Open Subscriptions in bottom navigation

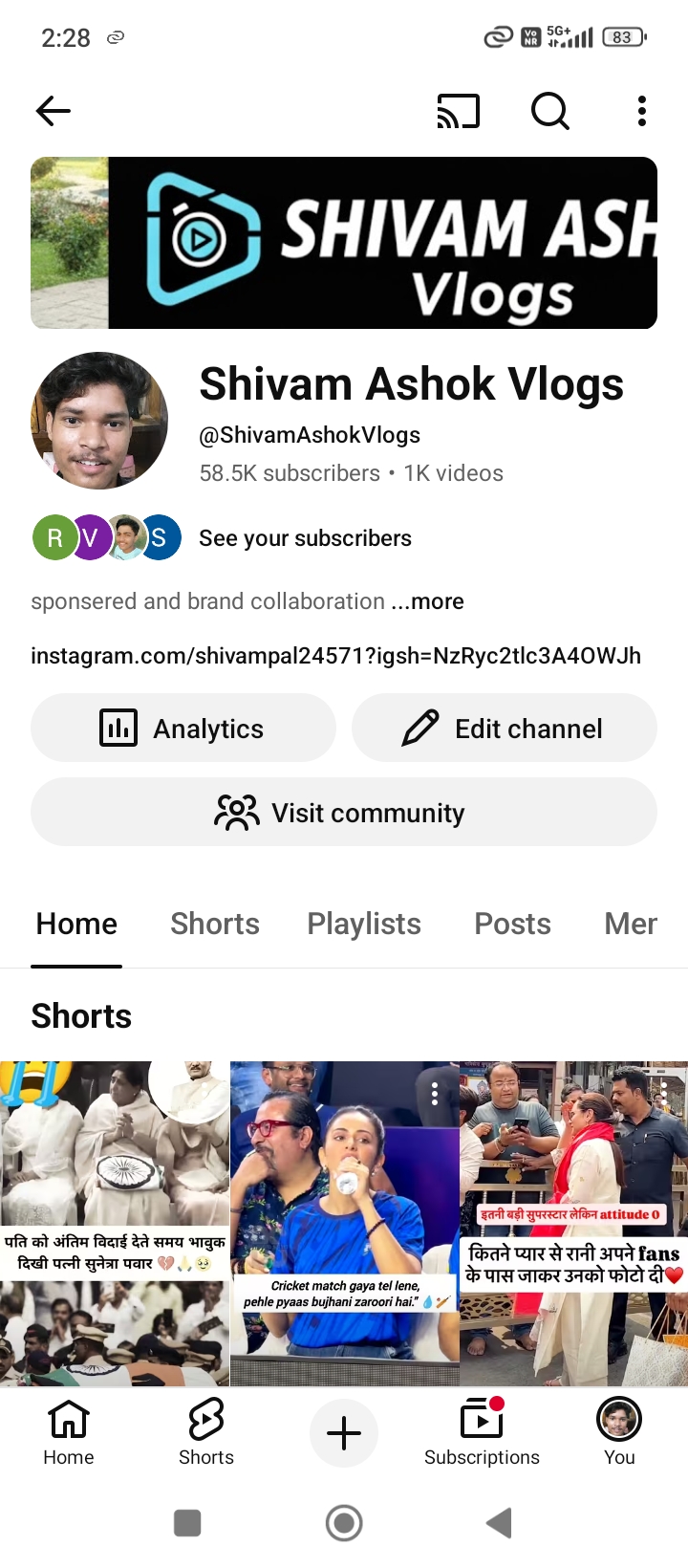[482, 1432]
